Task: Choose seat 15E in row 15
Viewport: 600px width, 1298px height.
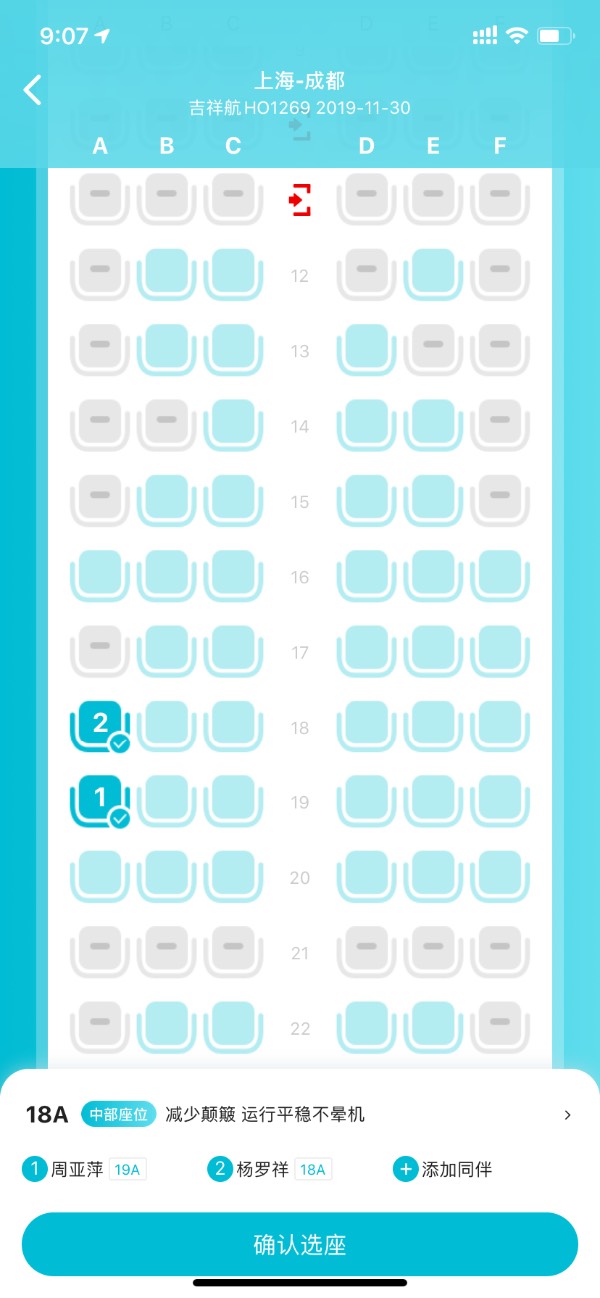Action: pos(433,500)
